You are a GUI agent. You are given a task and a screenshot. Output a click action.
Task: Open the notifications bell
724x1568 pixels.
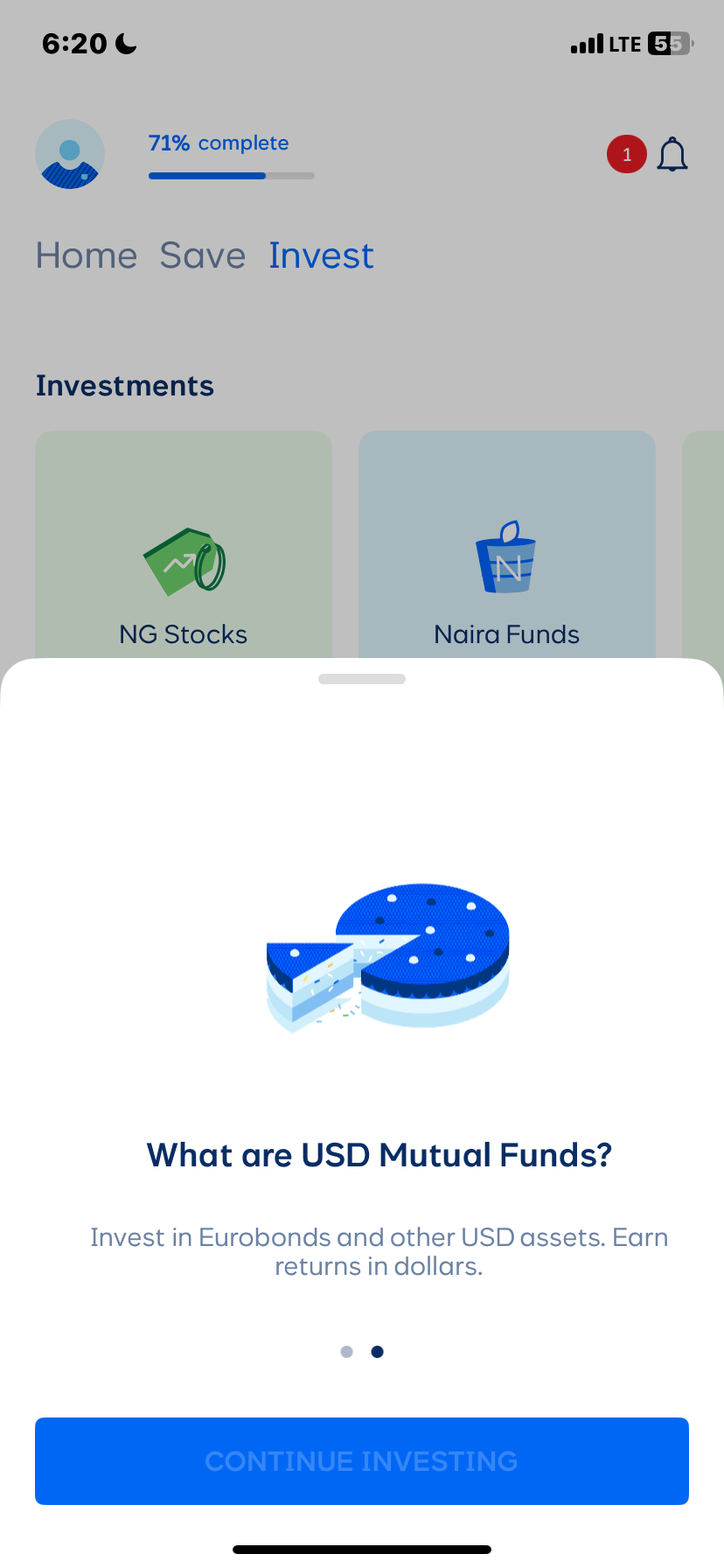coord(672,153)
